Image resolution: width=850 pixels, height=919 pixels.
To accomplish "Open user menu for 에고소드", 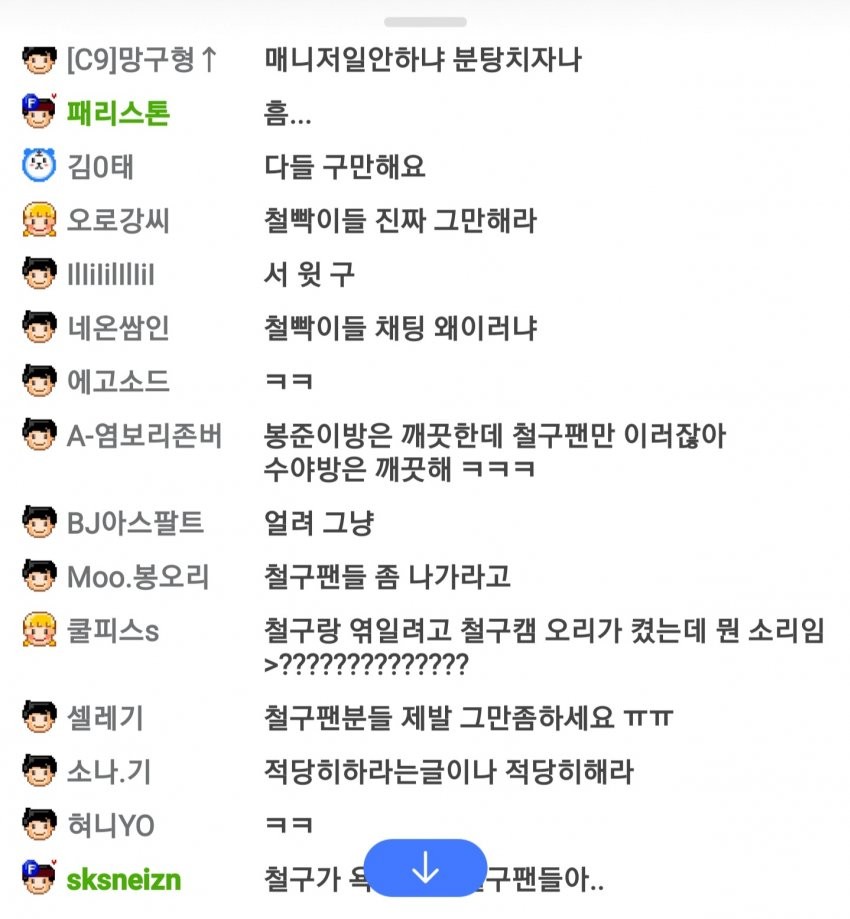I will (118, 381).
